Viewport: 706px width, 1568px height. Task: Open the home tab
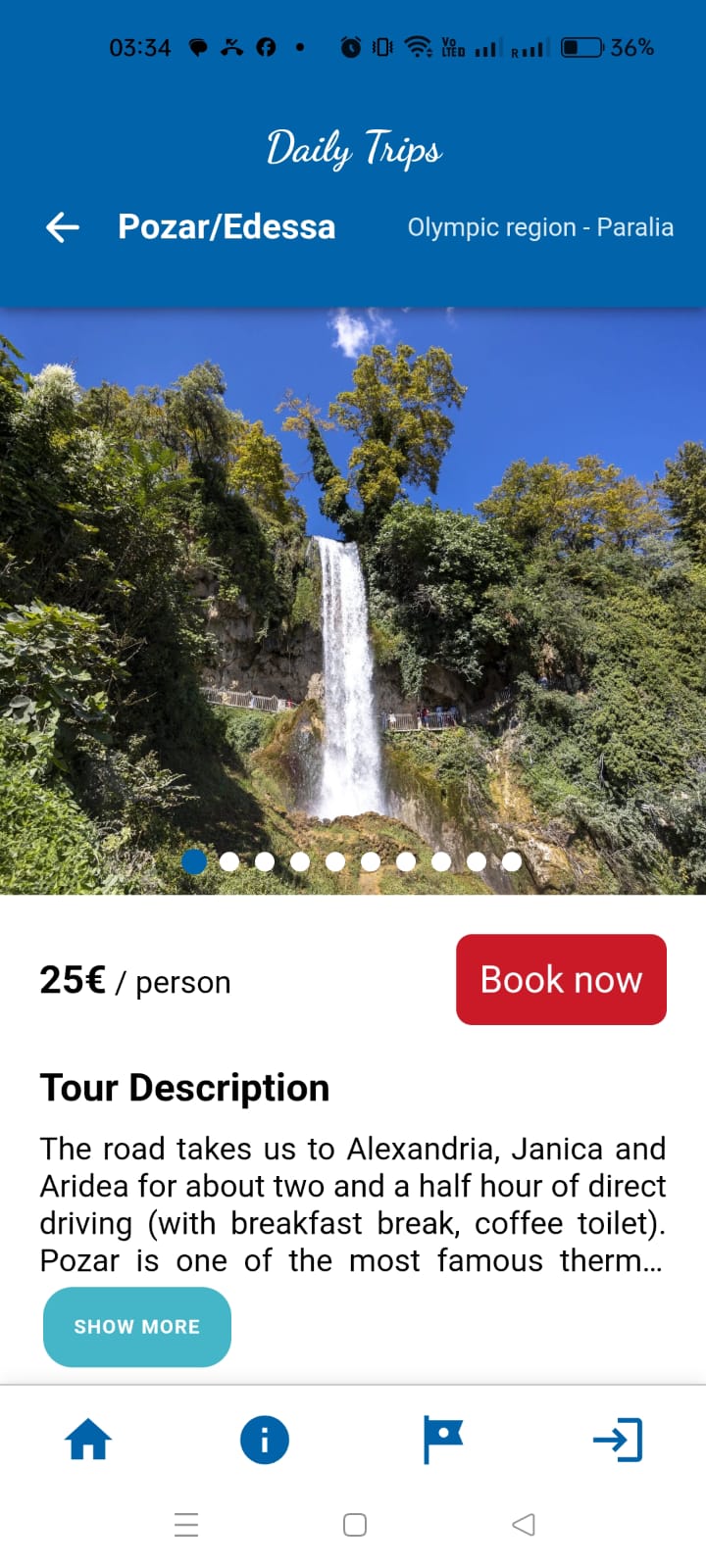tap(88, 1441)
